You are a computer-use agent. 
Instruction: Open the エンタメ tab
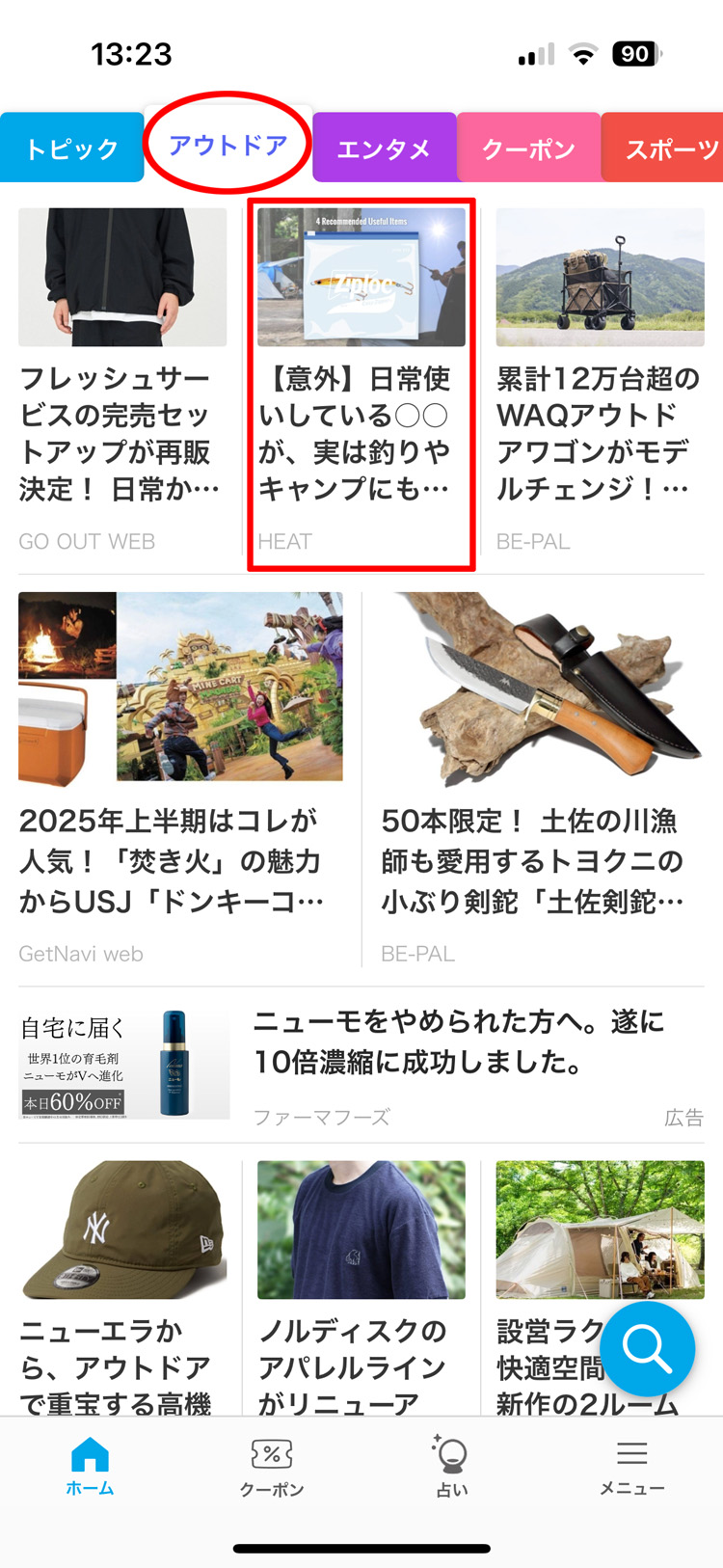pyautogui.click(x=385, y=147)
